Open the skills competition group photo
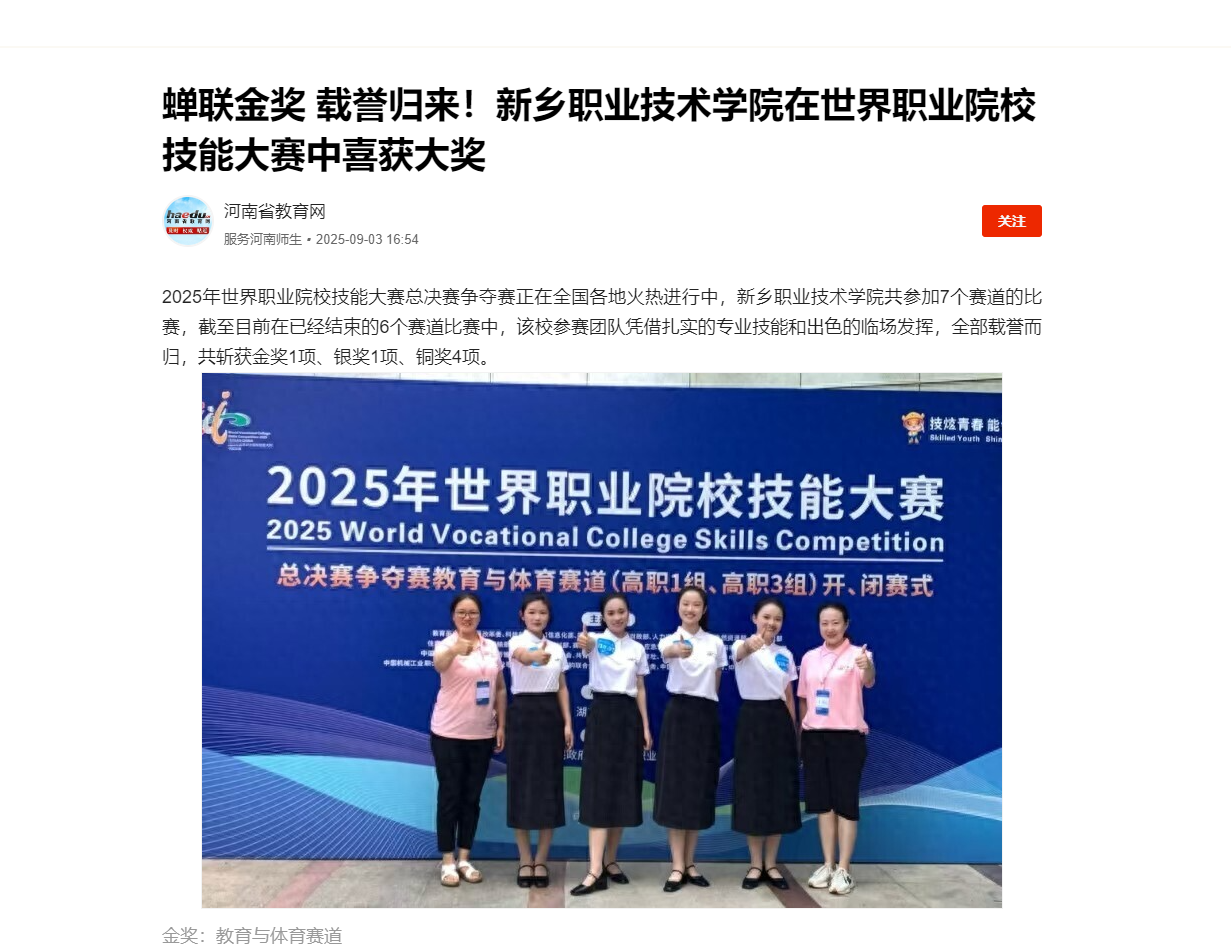This screenshot has height=952, width=1231. pos(601,640)
